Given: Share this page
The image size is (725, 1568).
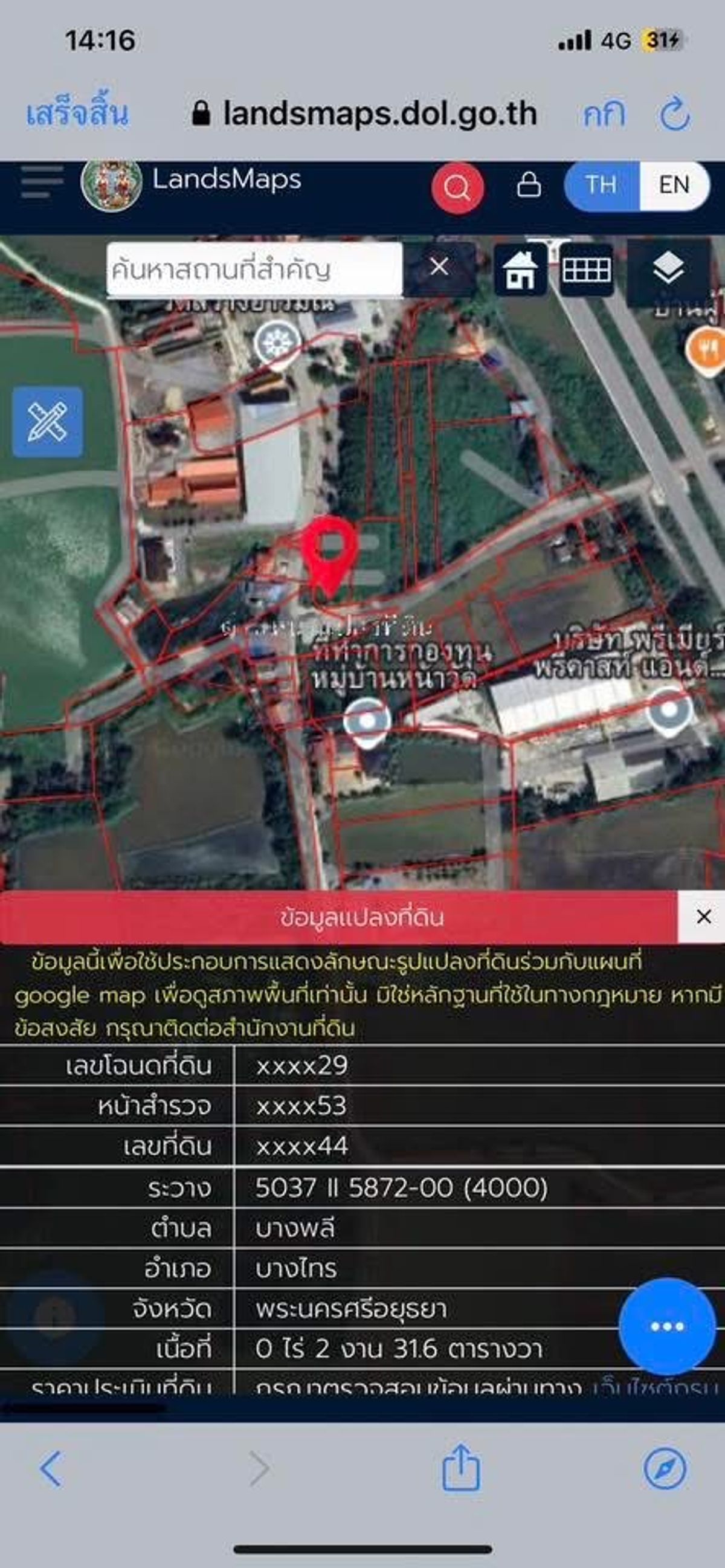Looking at the screenshot, I should tap(461, 1468).
